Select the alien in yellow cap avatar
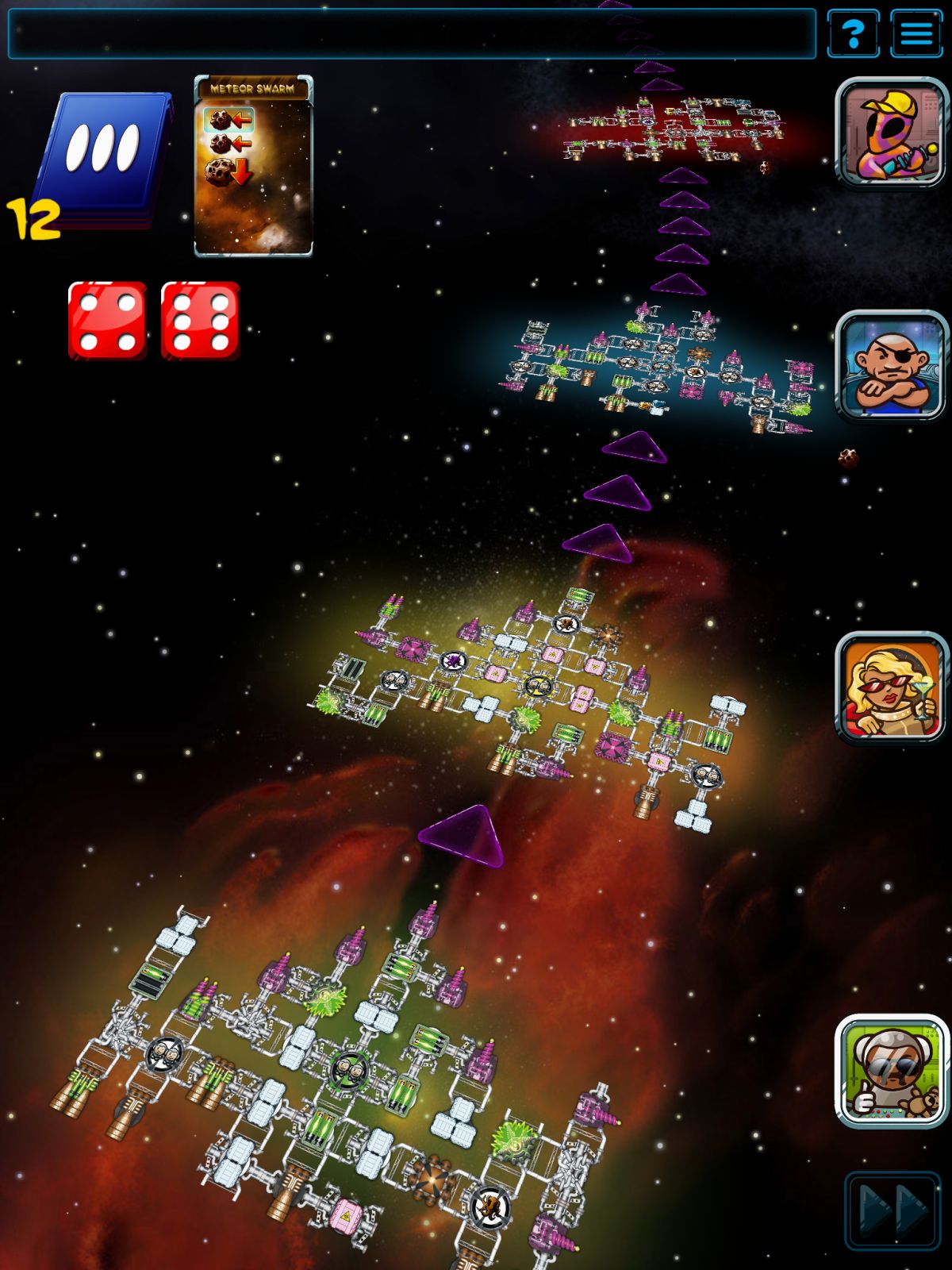Screen dimensions: 952x1270 click(x=891, y=133)
